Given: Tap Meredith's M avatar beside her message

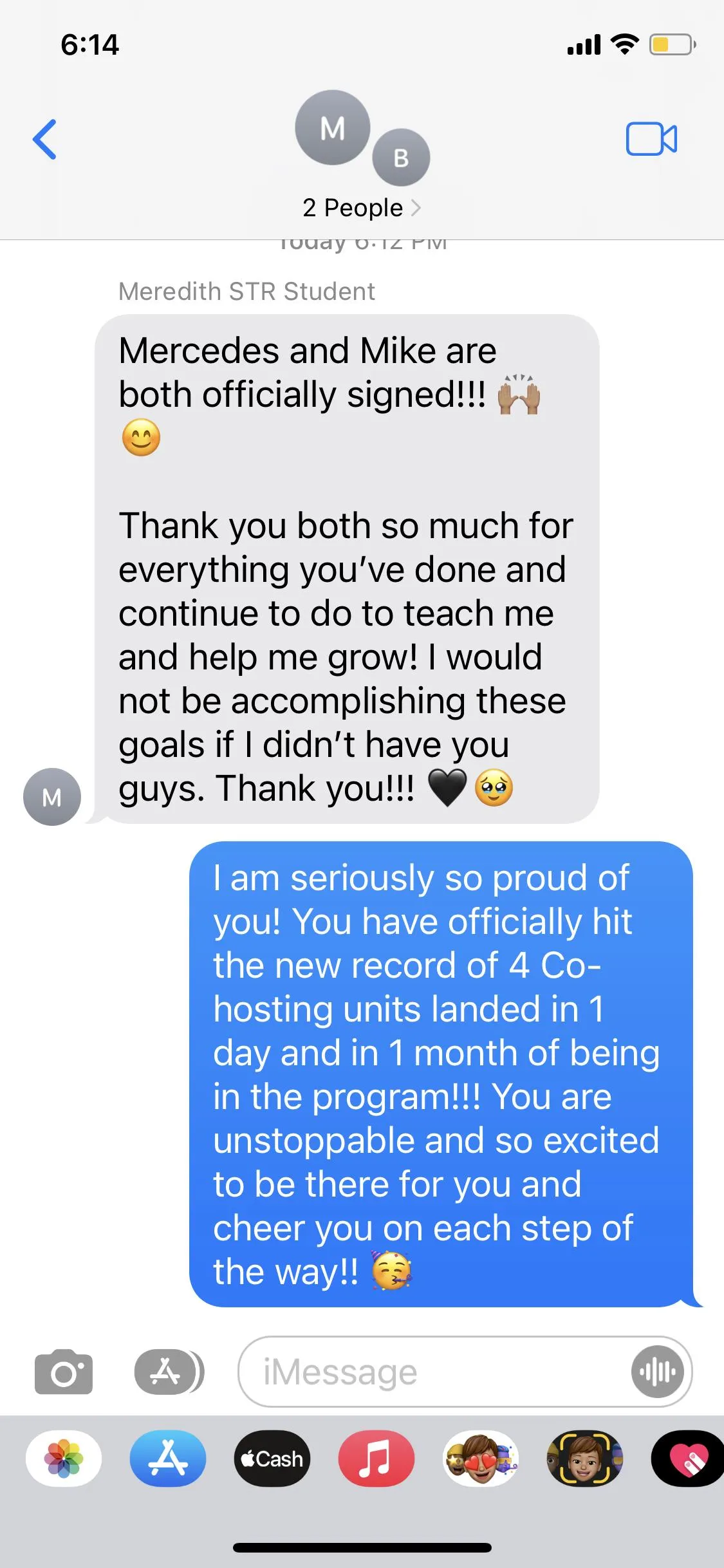Looking at the screenshot, I should click(x=52, y=797).
